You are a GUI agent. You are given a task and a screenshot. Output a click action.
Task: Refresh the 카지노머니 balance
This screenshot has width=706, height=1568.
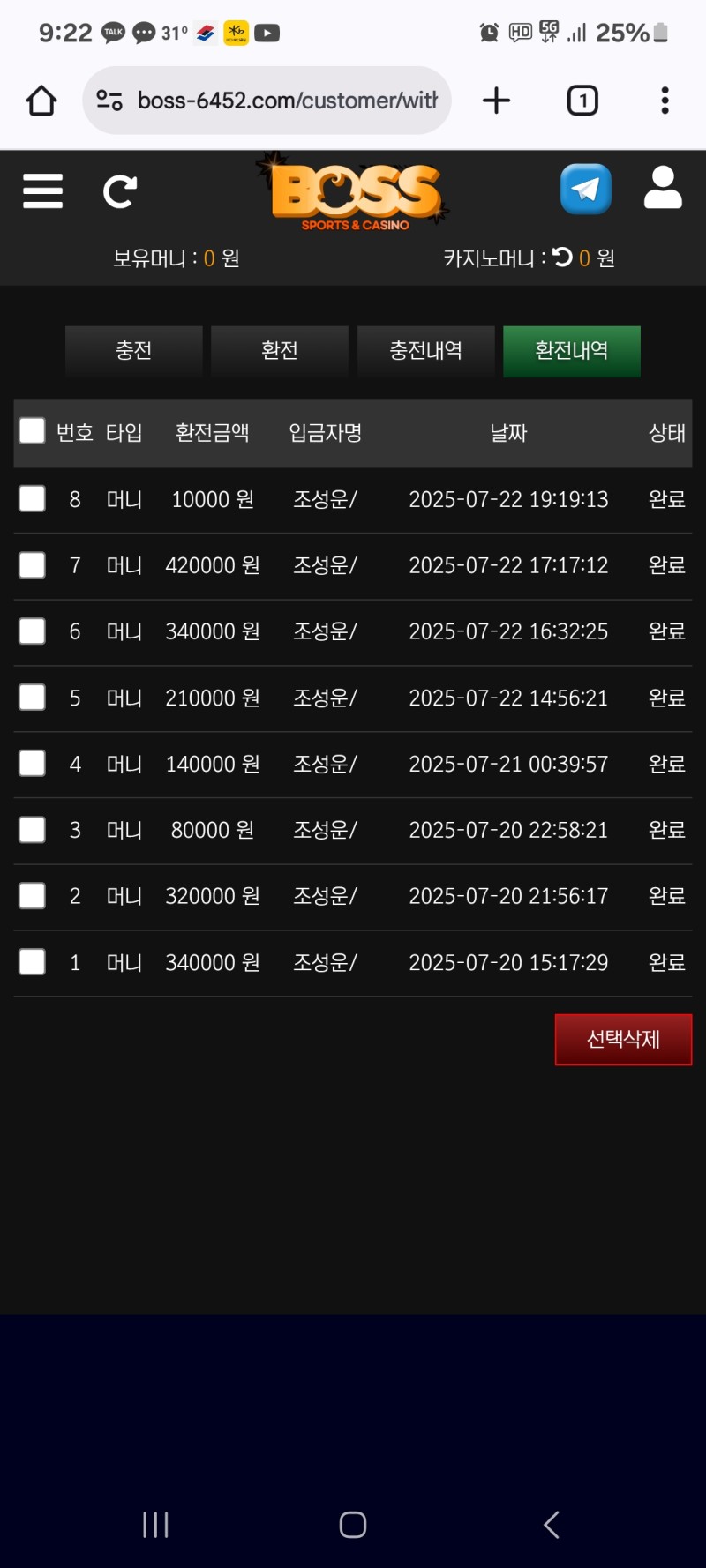[562, 257]
